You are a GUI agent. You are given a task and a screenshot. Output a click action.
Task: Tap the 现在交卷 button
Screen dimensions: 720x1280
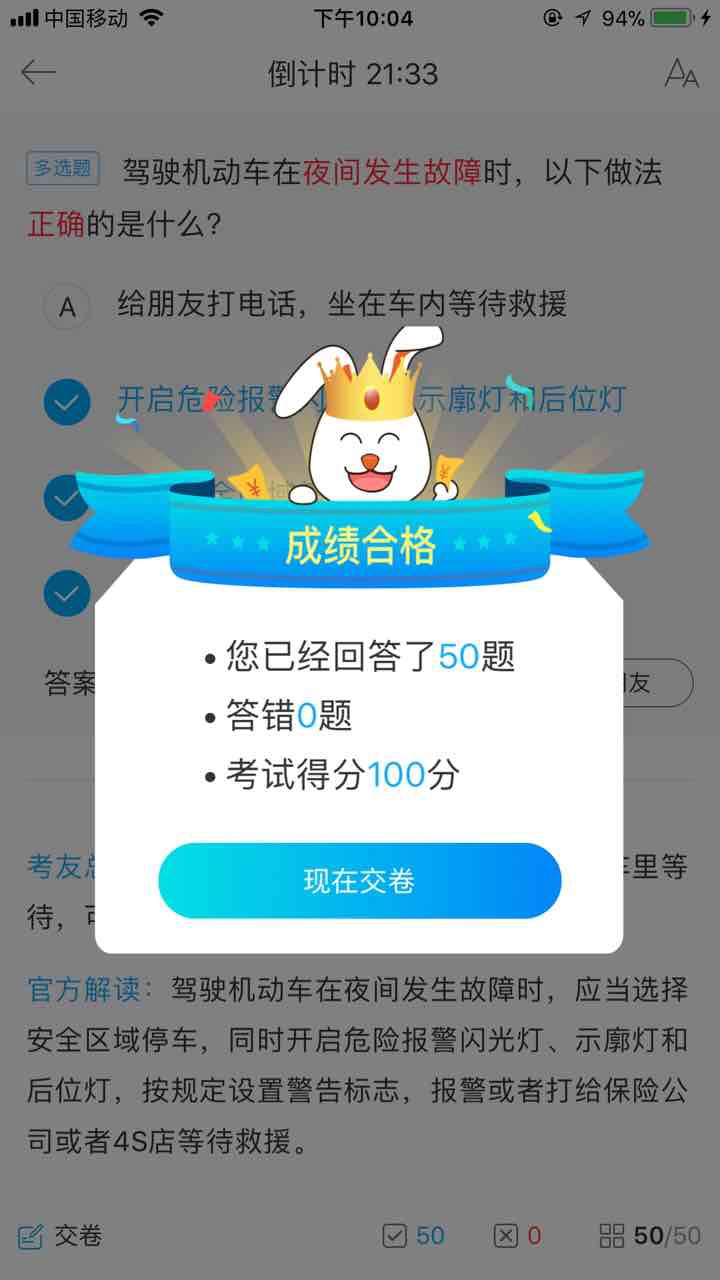[x=359, y=881]
